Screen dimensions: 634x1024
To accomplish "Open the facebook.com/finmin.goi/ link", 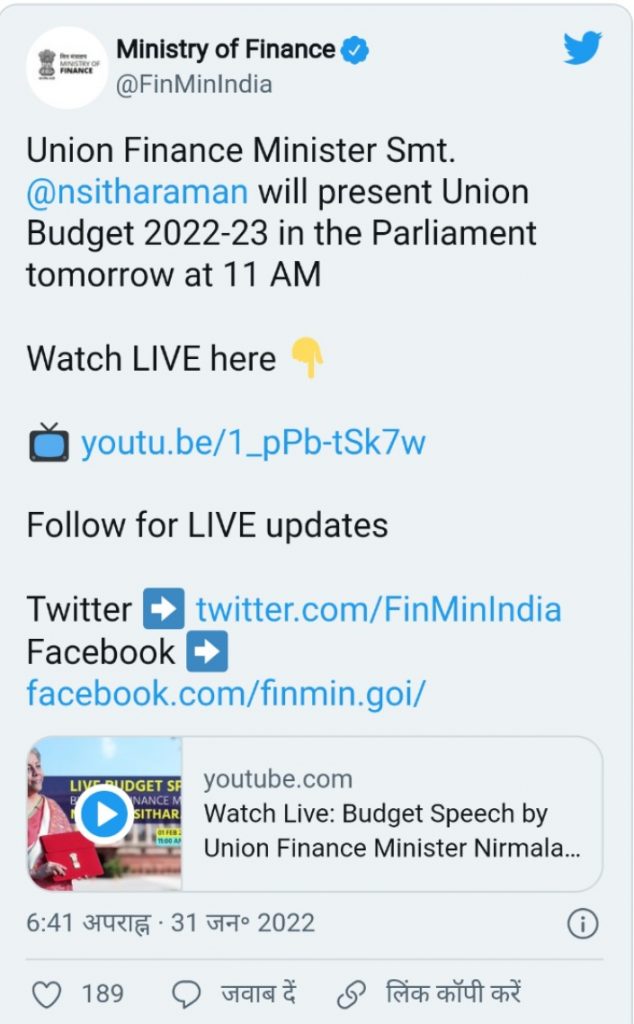I will (226, 692).
